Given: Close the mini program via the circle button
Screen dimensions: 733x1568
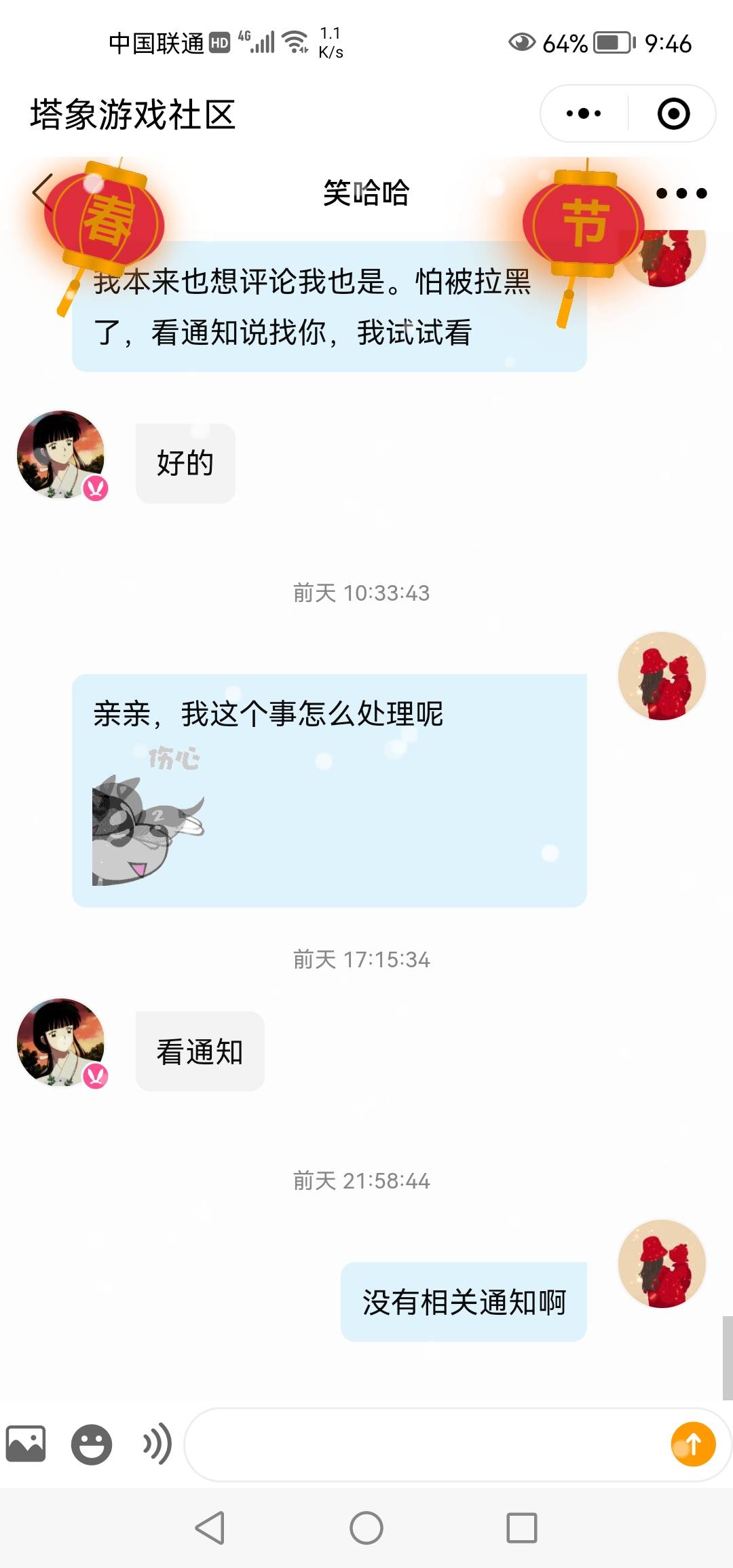Looking at the screenshot, I should click(x=673, y=113).
